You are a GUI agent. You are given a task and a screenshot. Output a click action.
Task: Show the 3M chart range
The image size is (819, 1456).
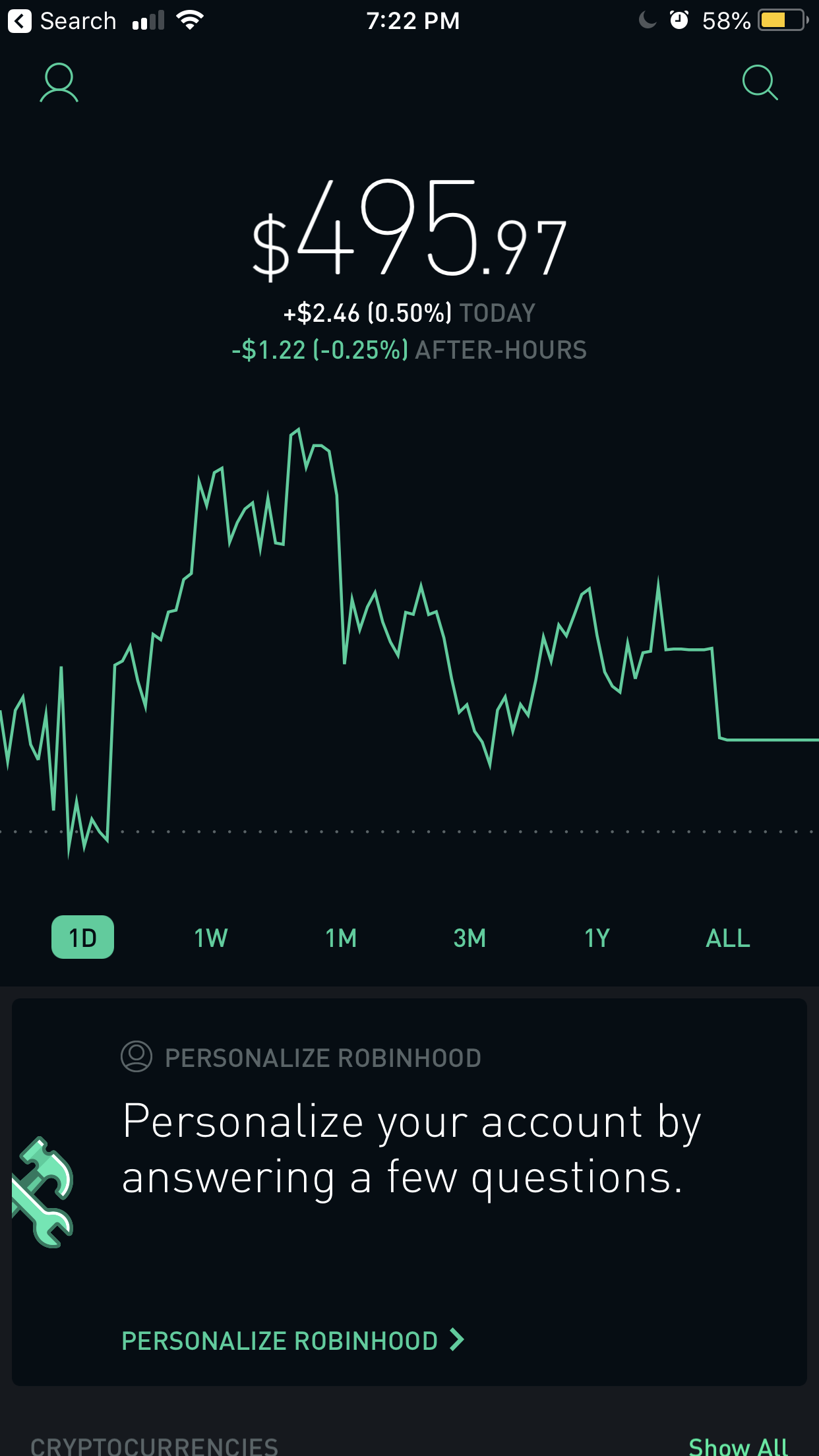(x=470, y=938)
